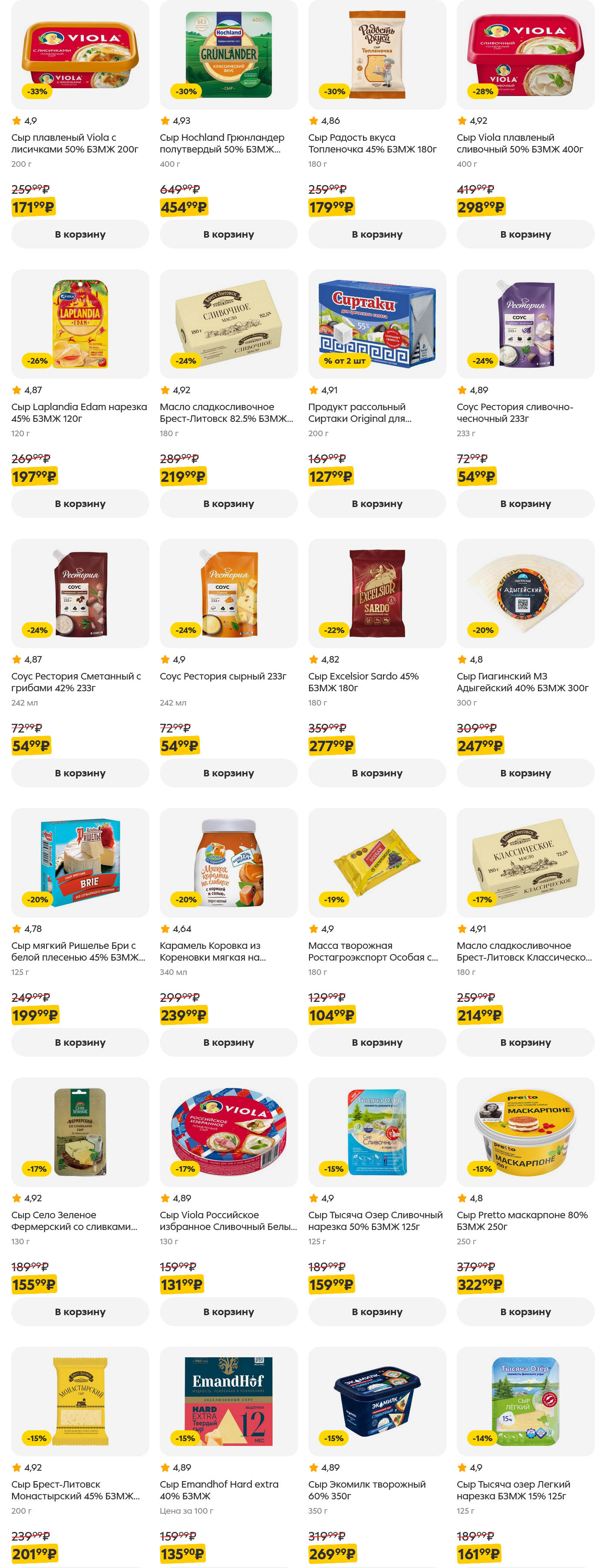
Task: Add Сиртаки Original to cart
Action: coord(376,504)
